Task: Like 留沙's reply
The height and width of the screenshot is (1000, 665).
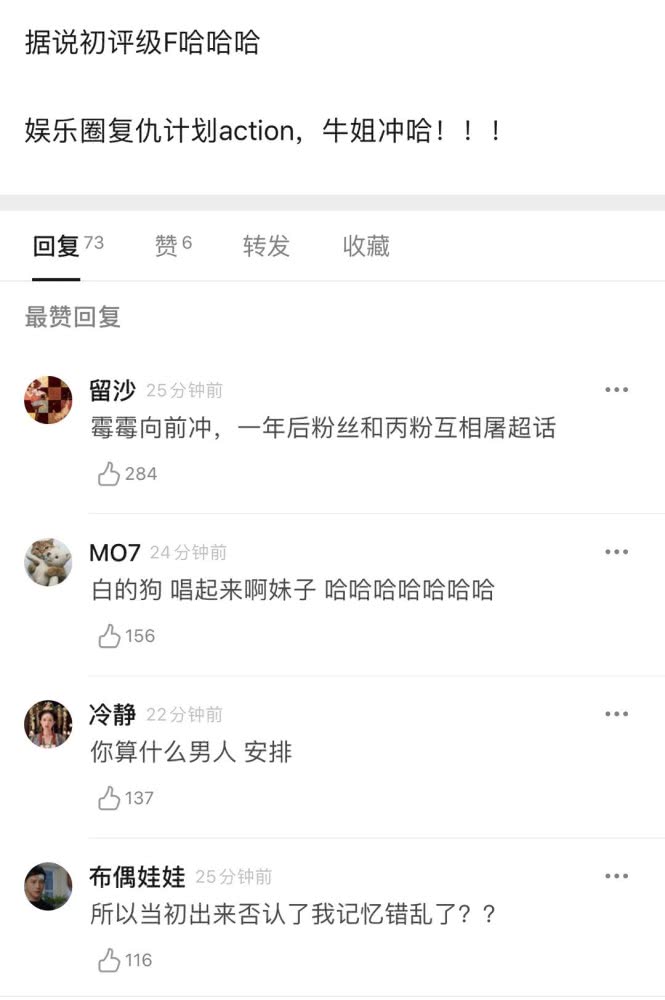Action: 109,474
